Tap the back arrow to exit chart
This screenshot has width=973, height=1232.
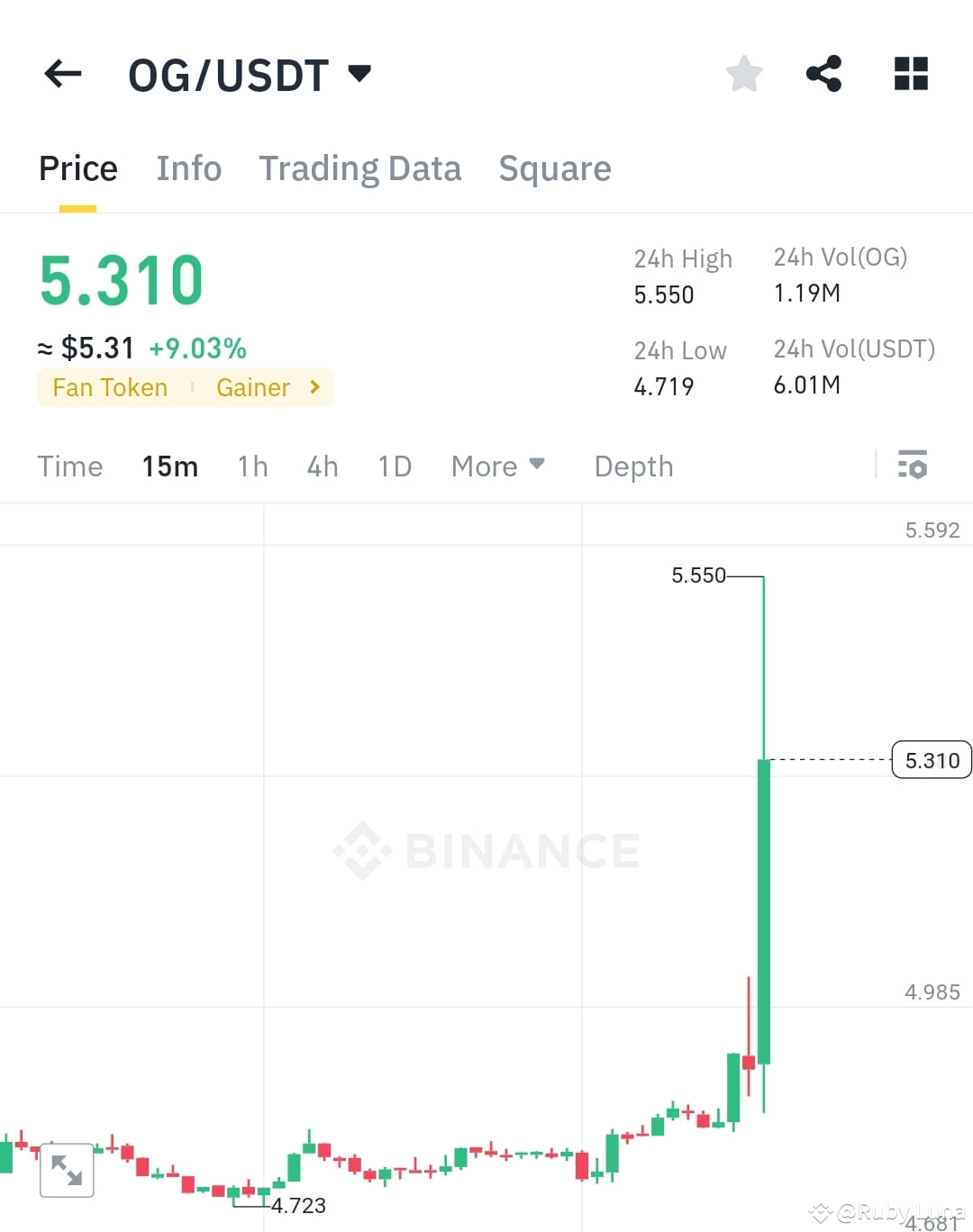[61, 74]
